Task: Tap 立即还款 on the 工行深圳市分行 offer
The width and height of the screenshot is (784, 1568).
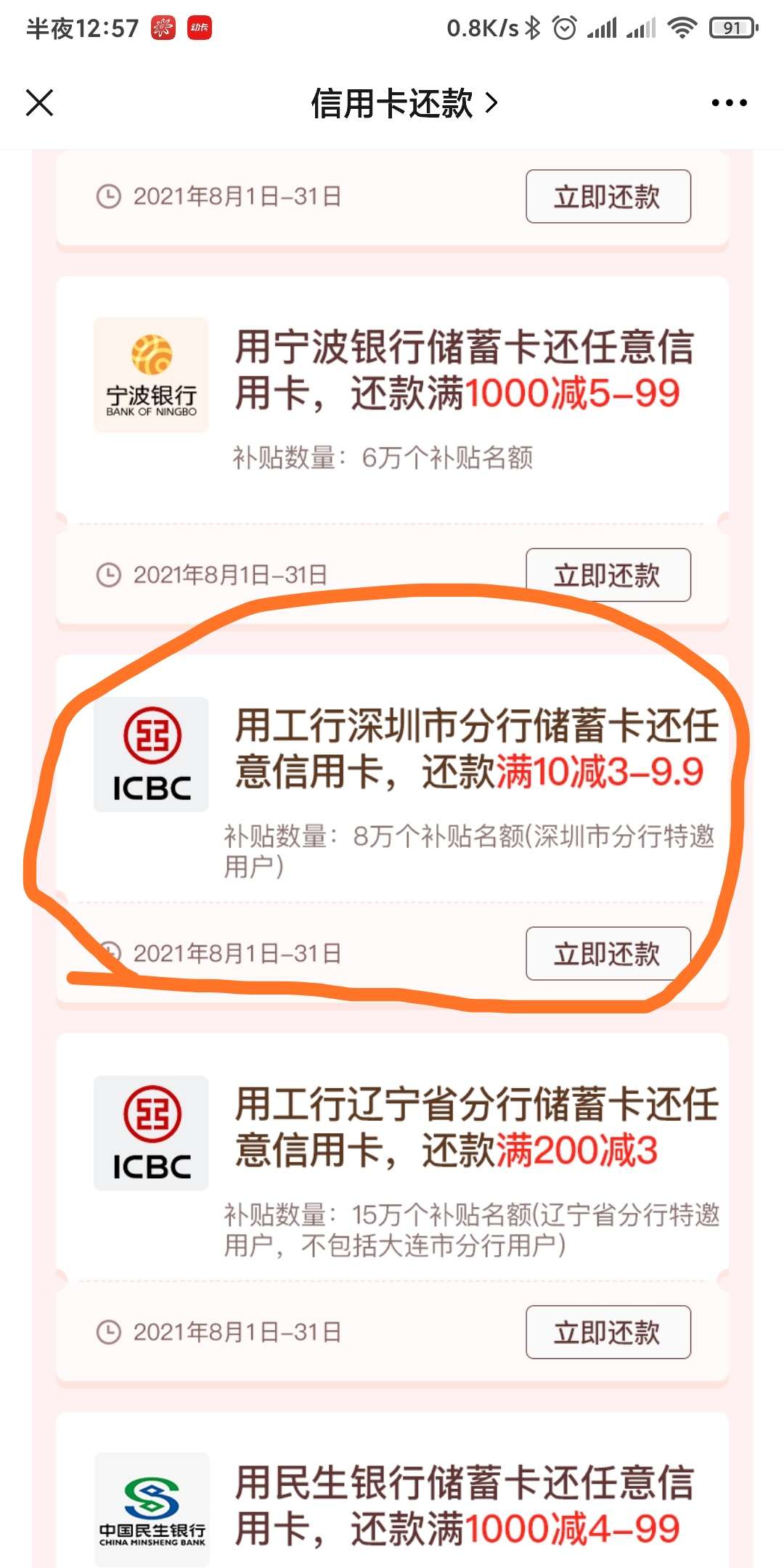Action: 608,953
